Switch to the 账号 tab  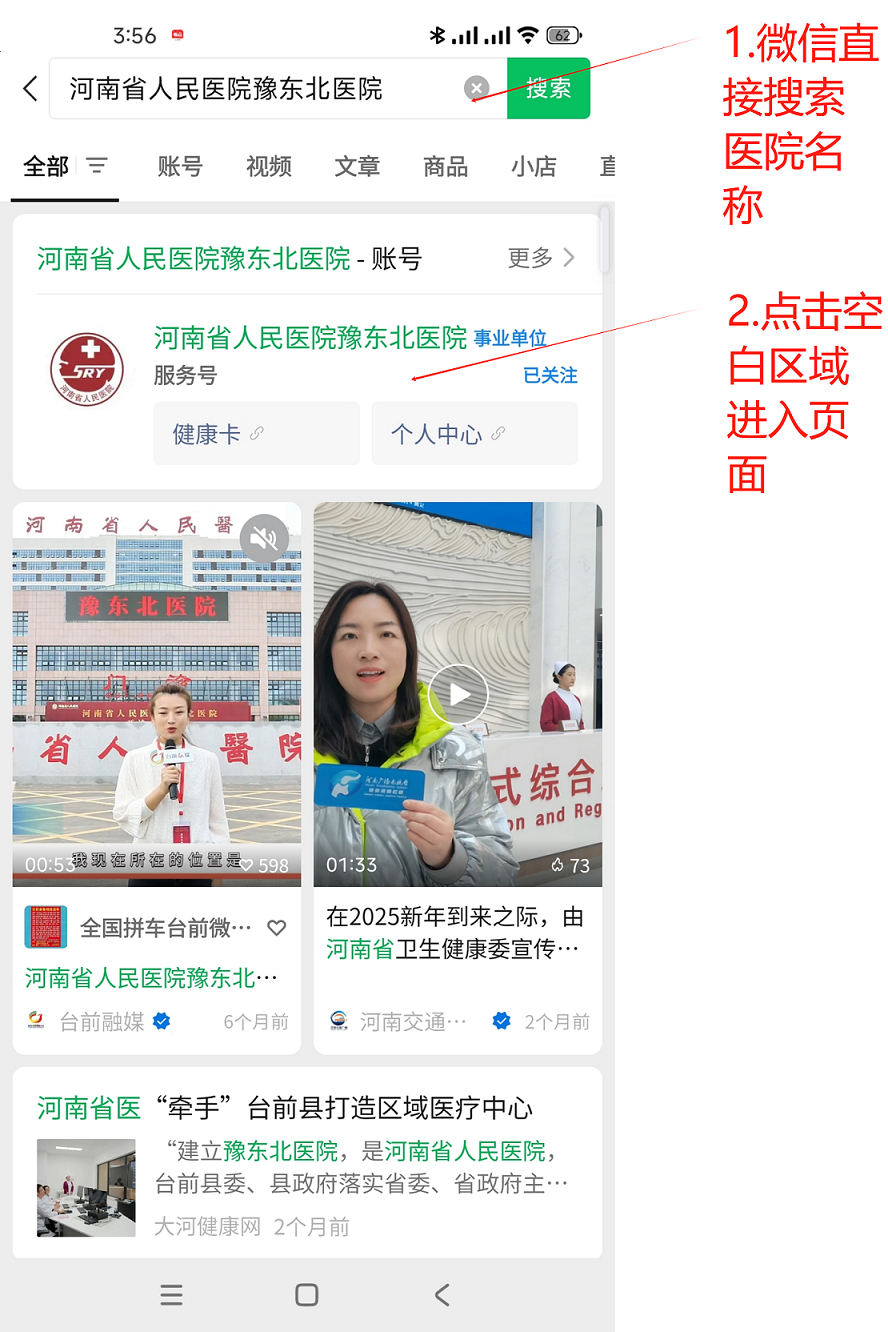click(x=180, y=167)
